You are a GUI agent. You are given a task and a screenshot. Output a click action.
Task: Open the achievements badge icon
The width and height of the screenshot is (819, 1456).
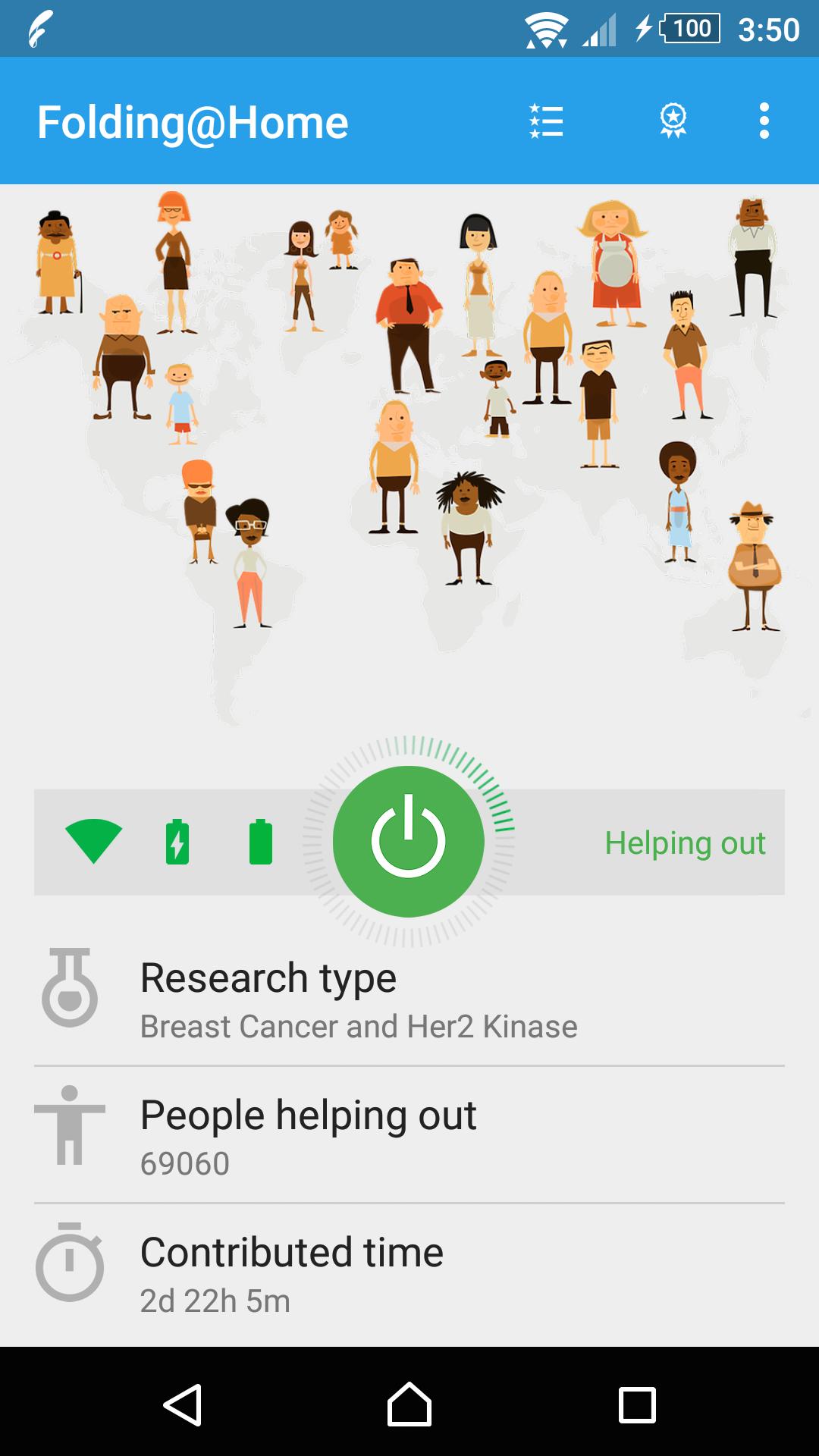(673, 121)
